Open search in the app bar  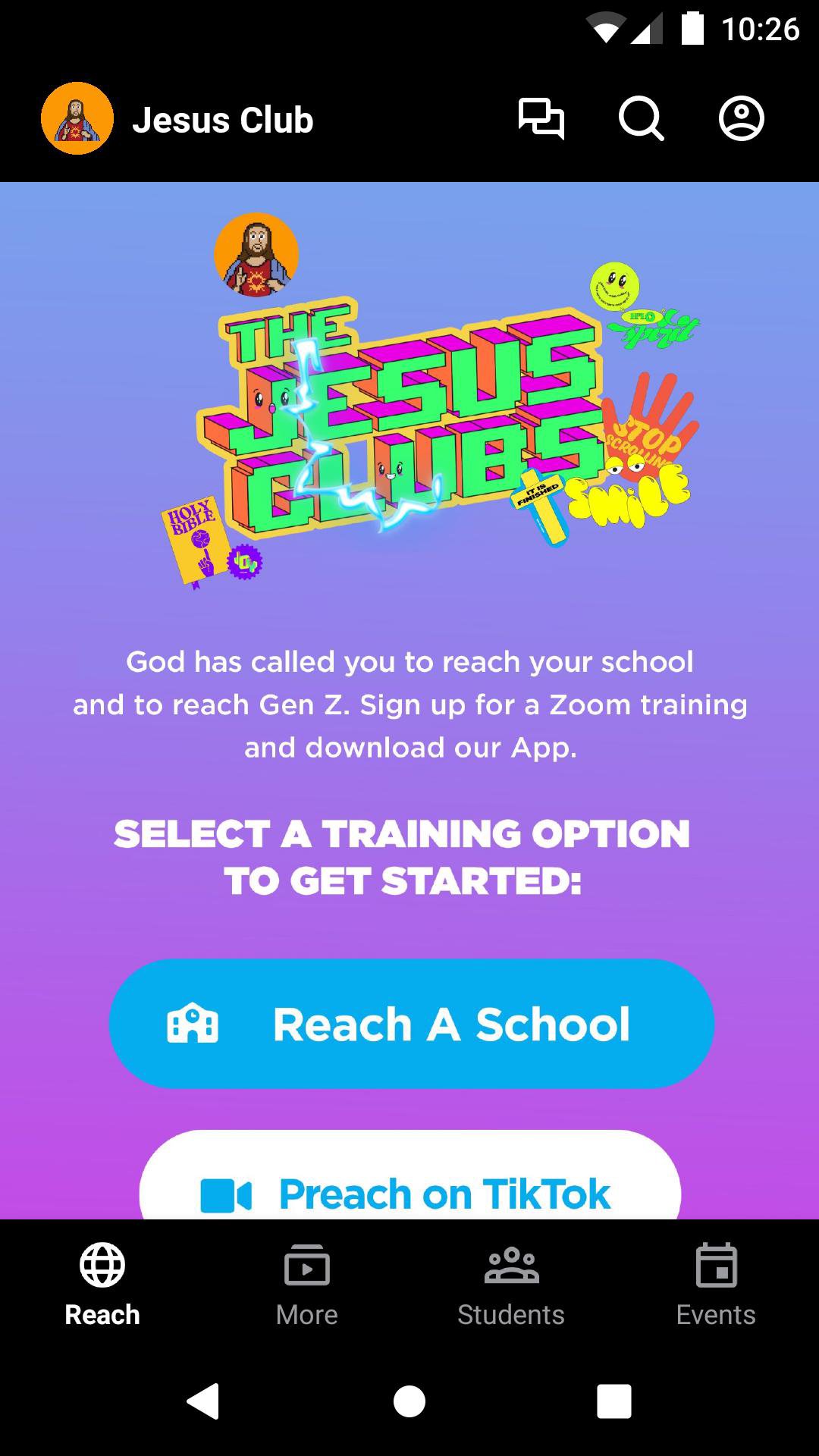tap(641, 119)
